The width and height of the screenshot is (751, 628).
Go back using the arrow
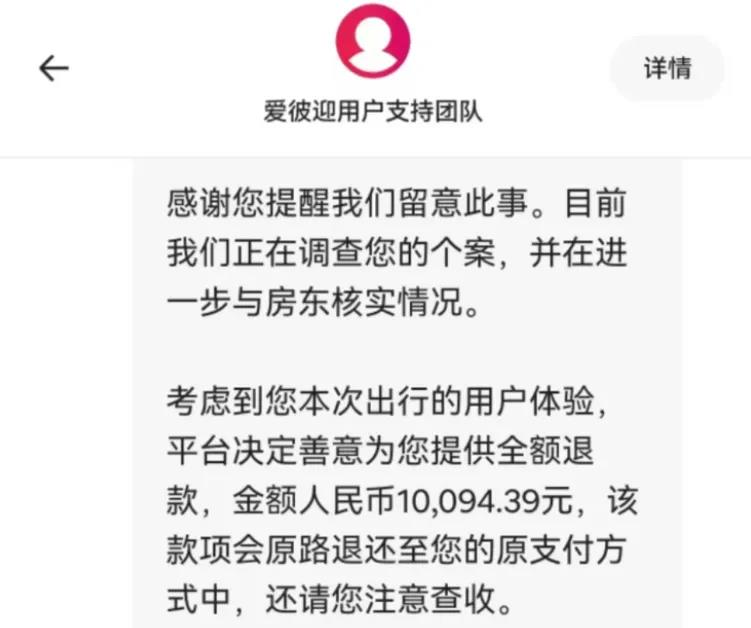[x=53, y=68]
